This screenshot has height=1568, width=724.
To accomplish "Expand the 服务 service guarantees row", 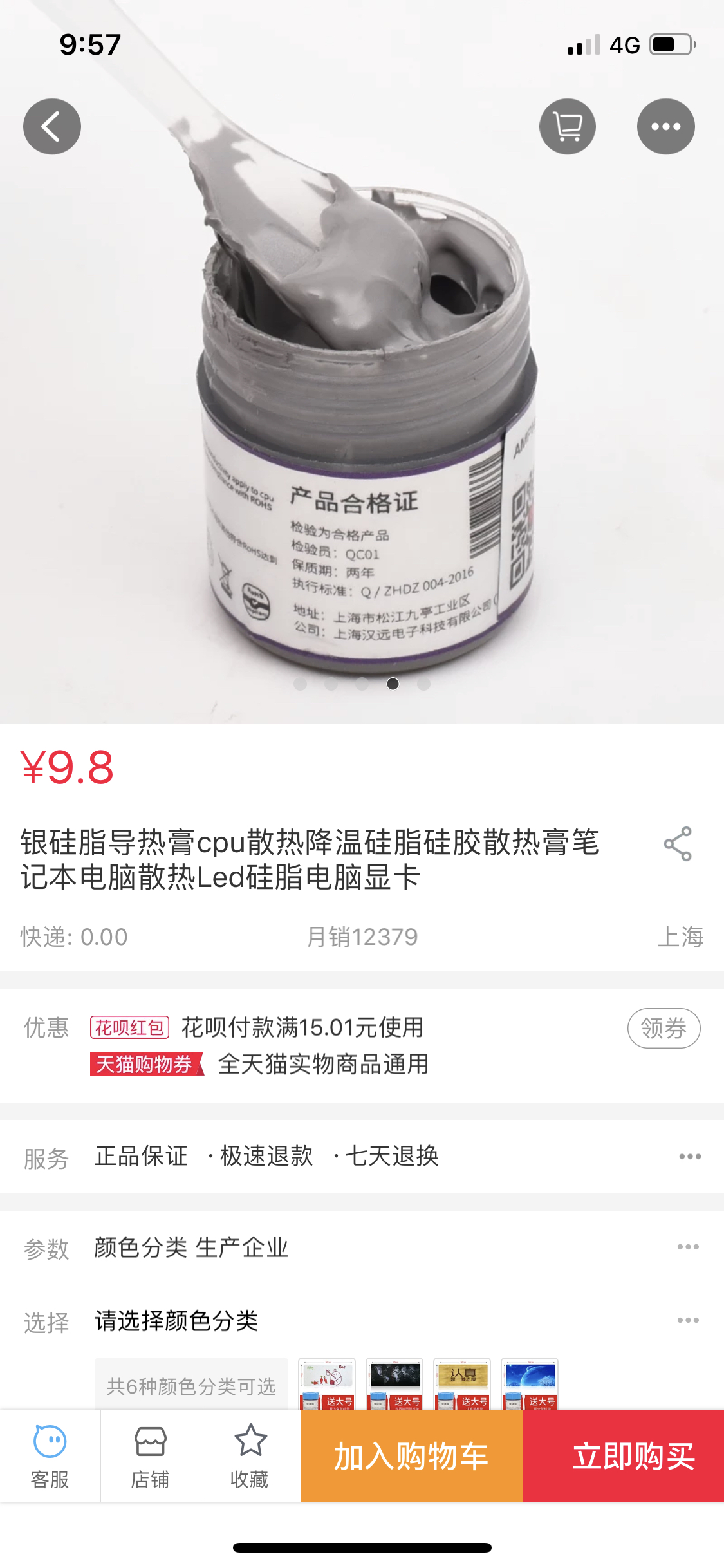I will [690, 1157].
